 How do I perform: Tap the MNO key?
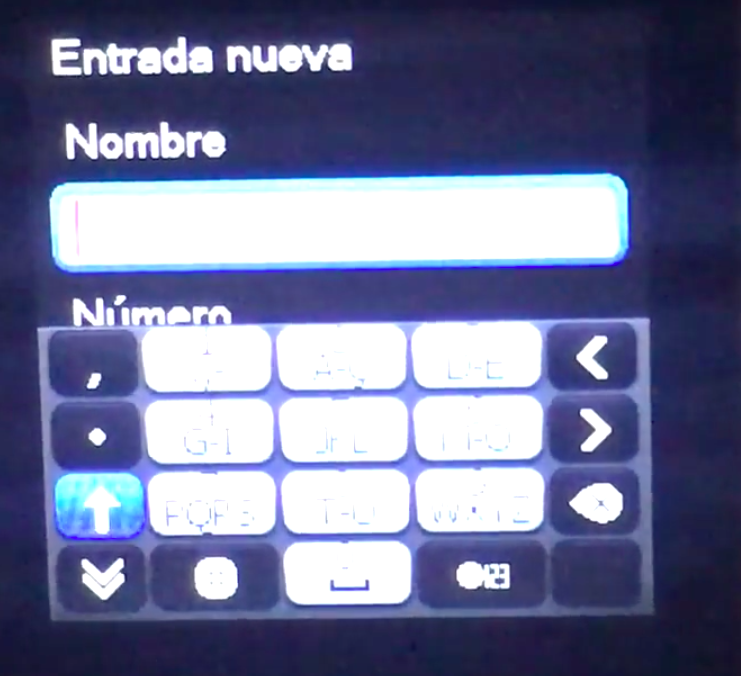478,432
